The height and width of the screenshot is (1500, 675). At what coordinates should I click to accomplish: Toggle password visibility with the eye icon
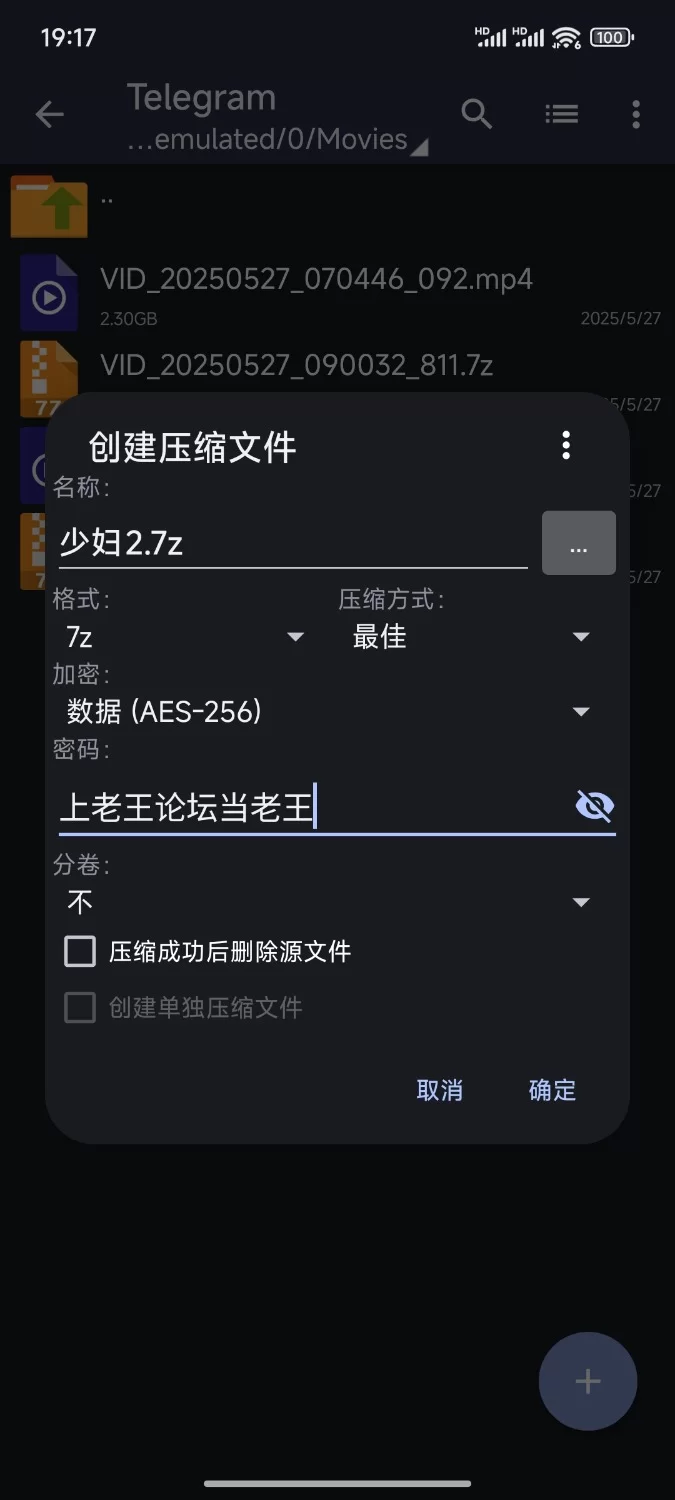[x=595, y=806]
